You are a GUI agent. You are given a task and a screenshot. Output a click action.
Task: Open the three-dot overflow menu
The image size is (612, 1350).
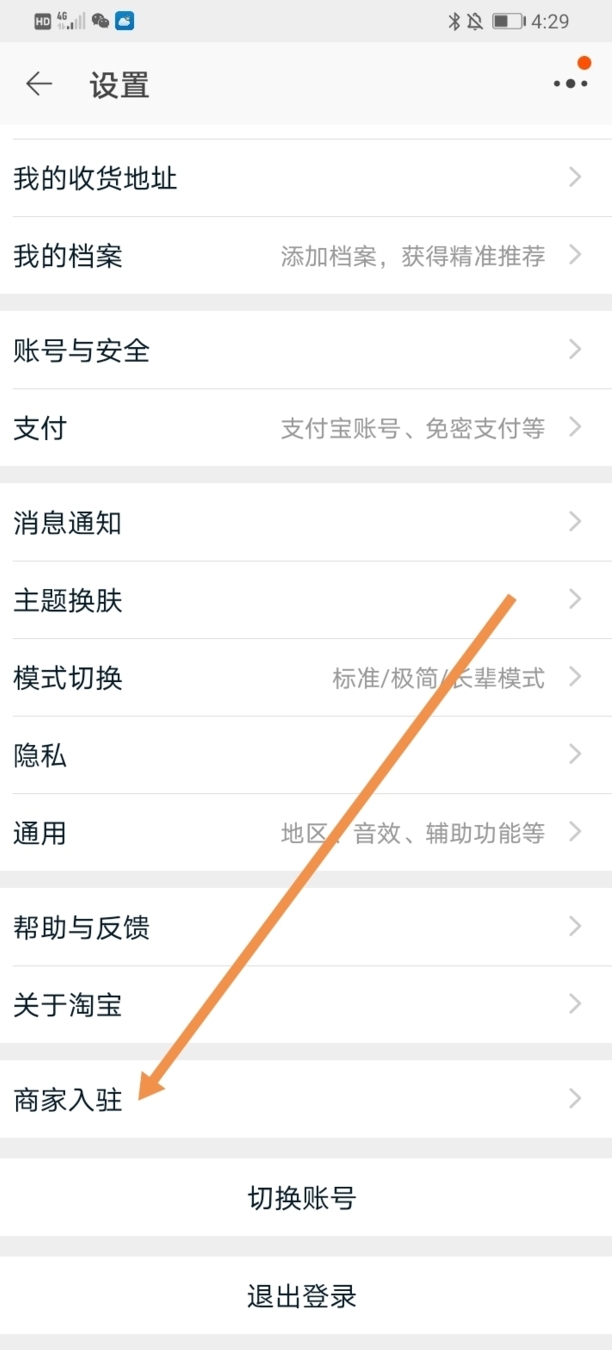point(570,83)
